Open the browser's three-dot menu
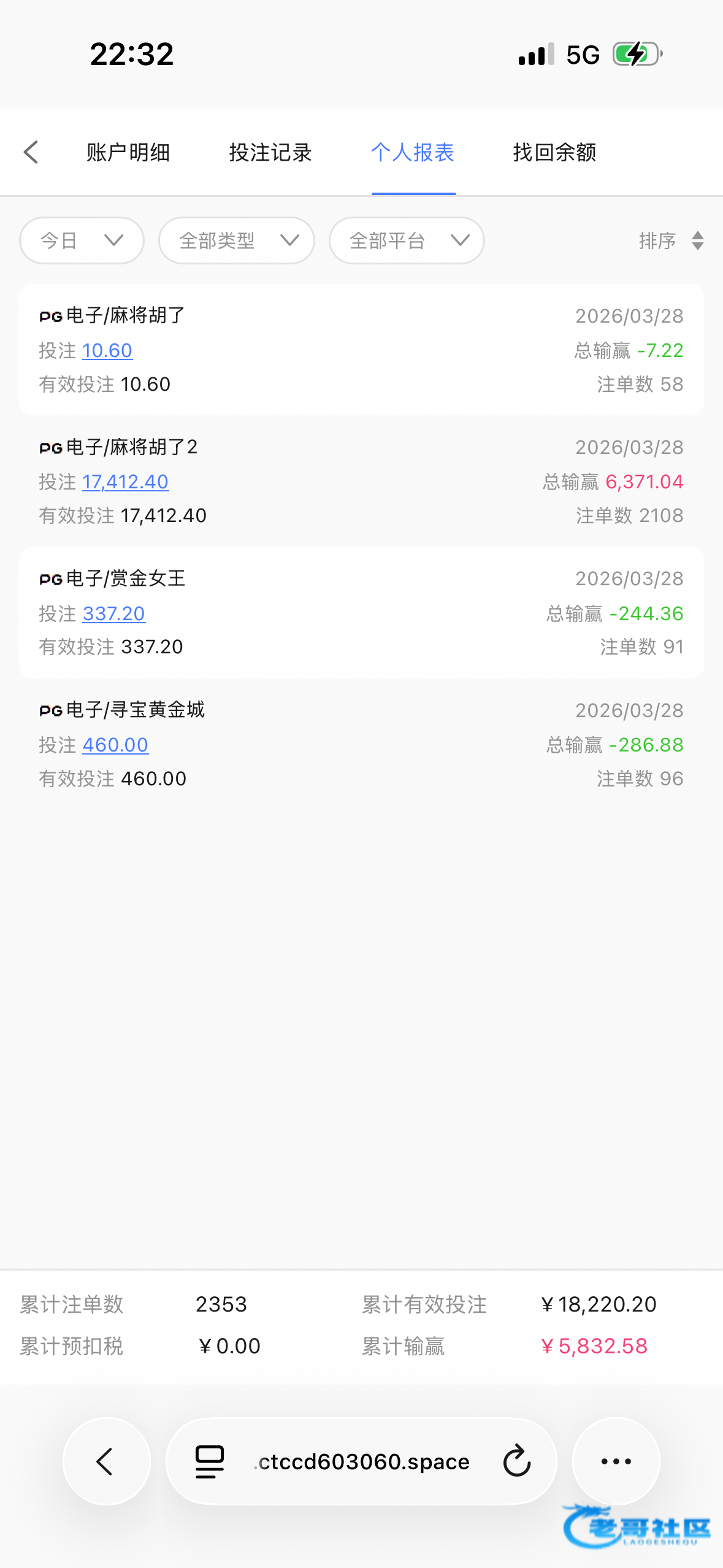The height and width of the screenshot is (1568, 723). click(616, 1461)
